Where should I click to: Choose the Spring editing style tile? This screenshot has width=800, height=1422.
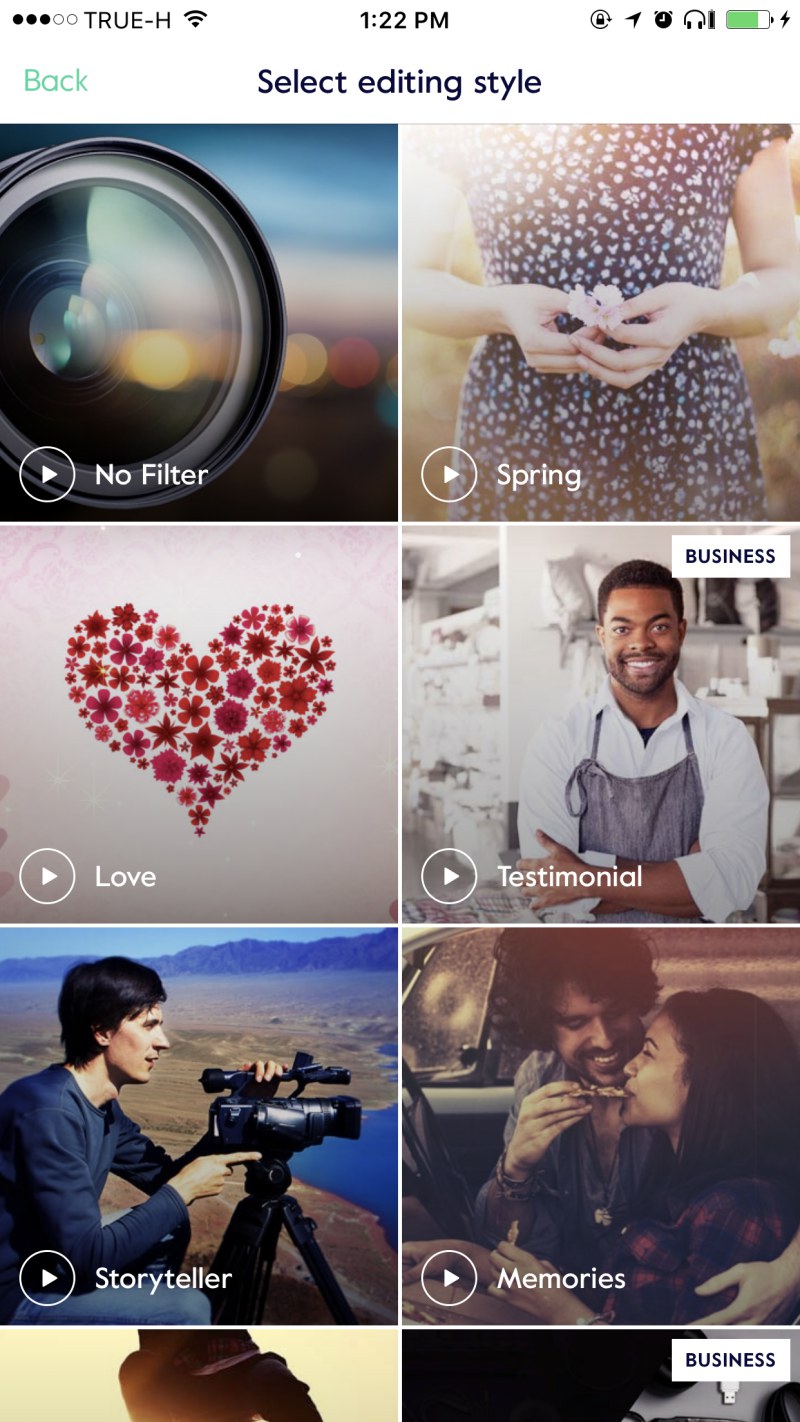601,322
